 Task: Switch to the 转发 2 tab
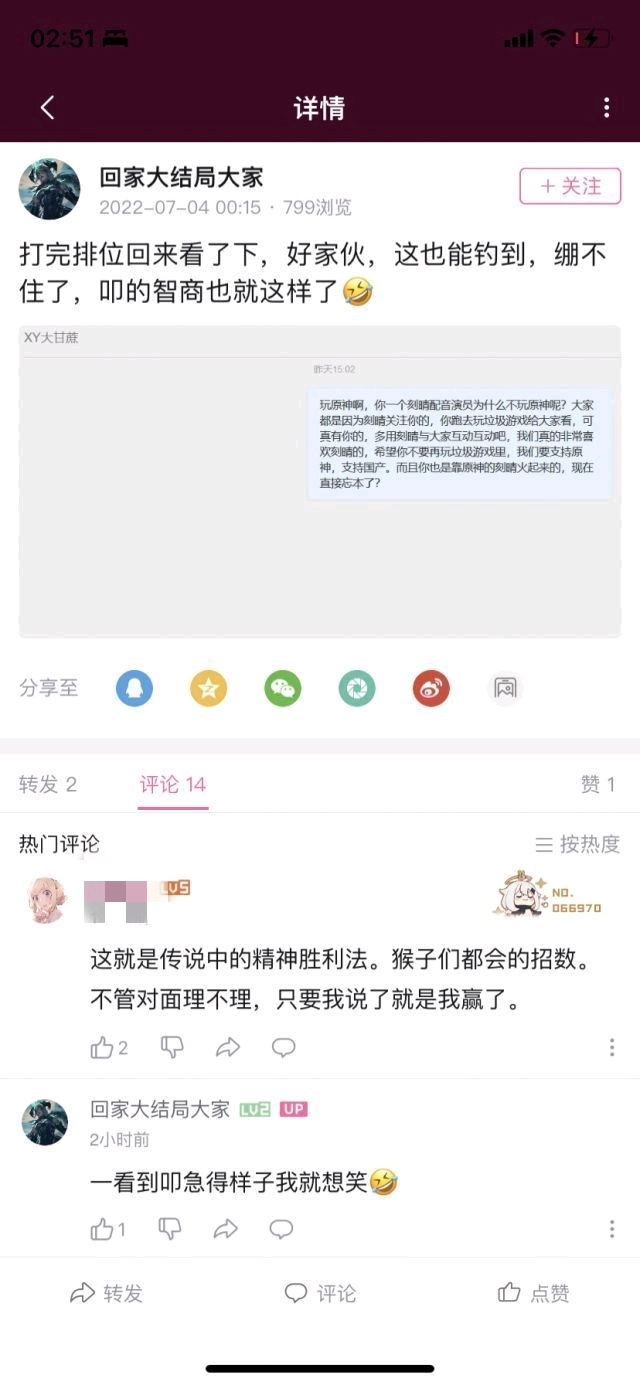tap(47, 784)
